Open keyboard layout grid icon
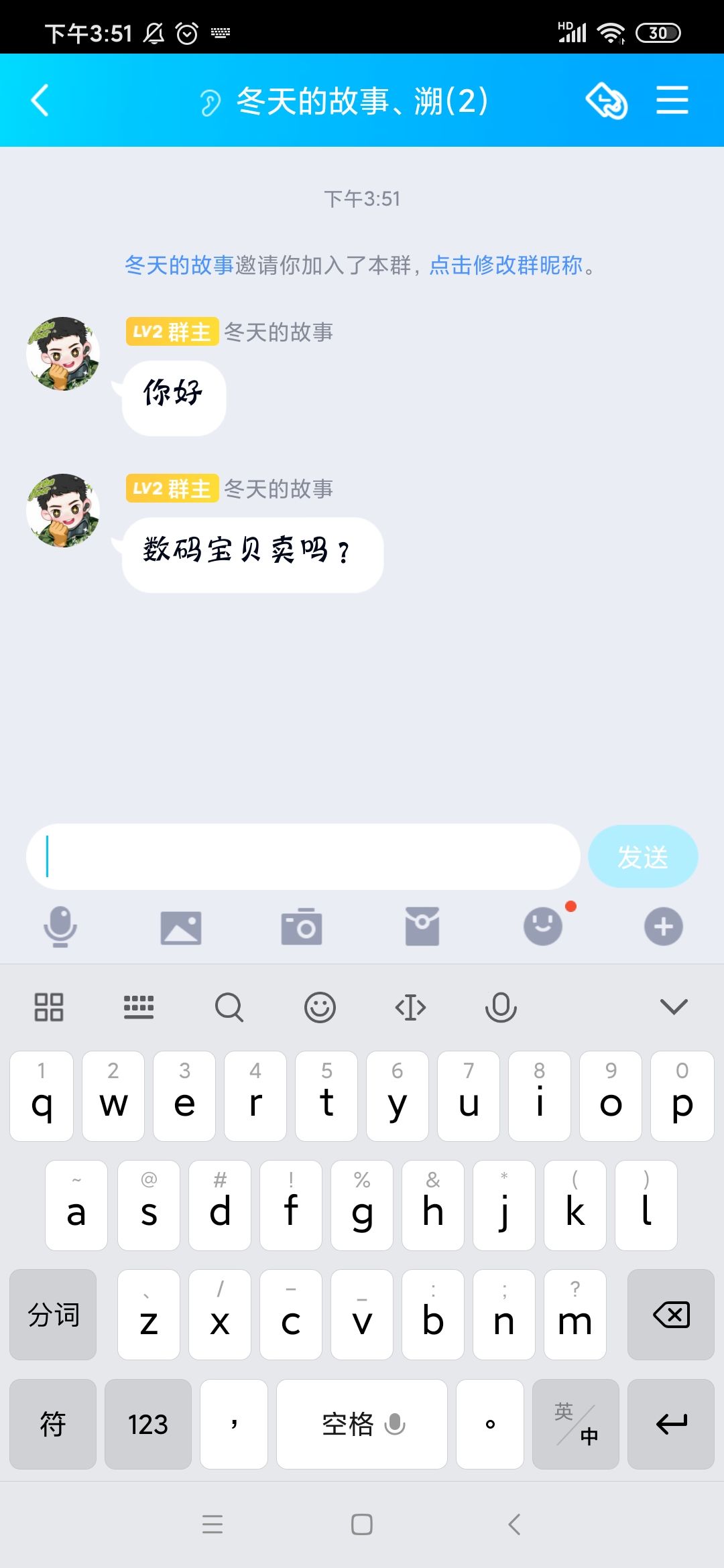 click(x=48, y=1007)
